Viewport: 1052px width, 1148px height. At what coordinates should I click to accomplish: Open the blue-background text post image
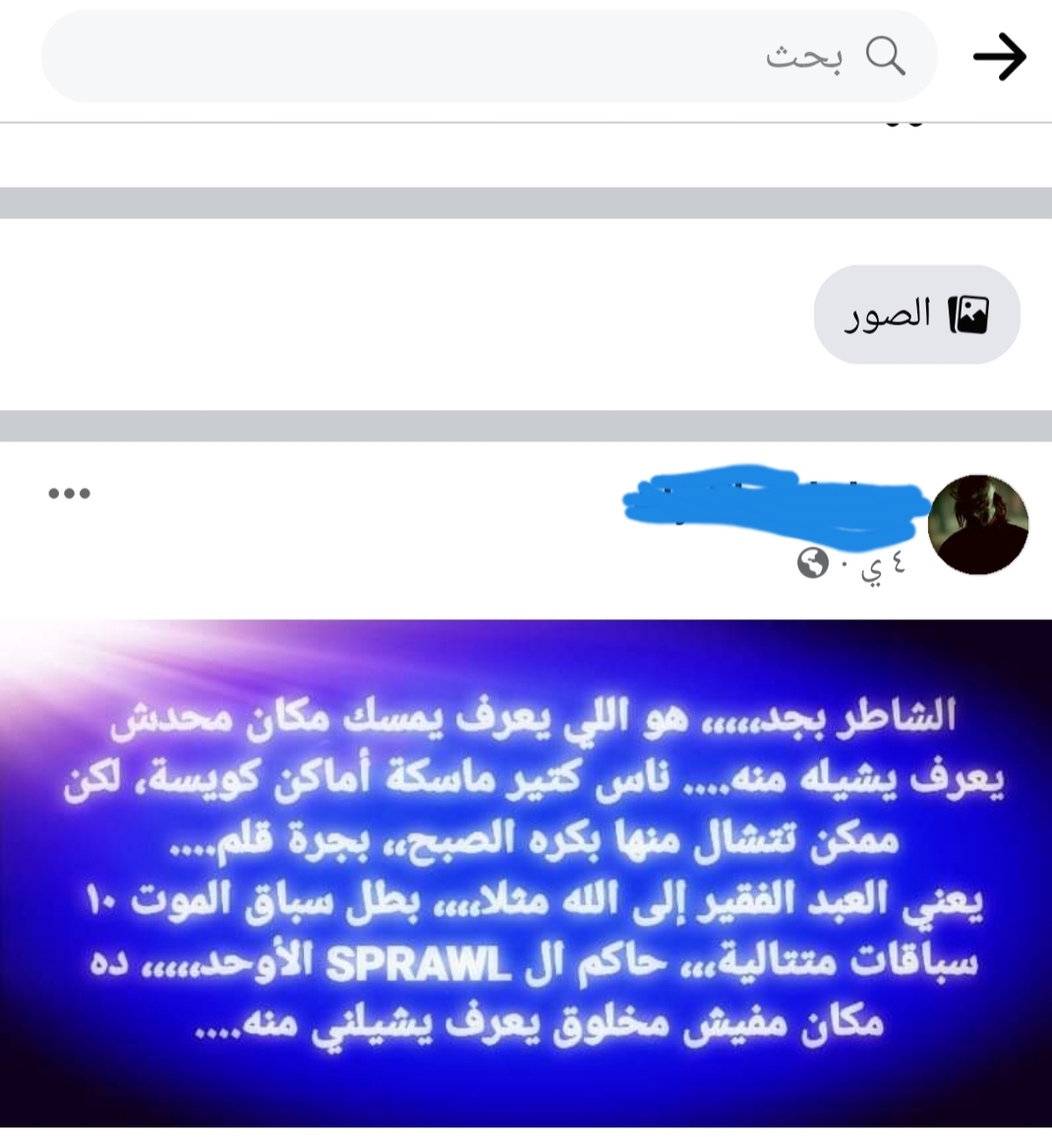(x=526, y=873)
